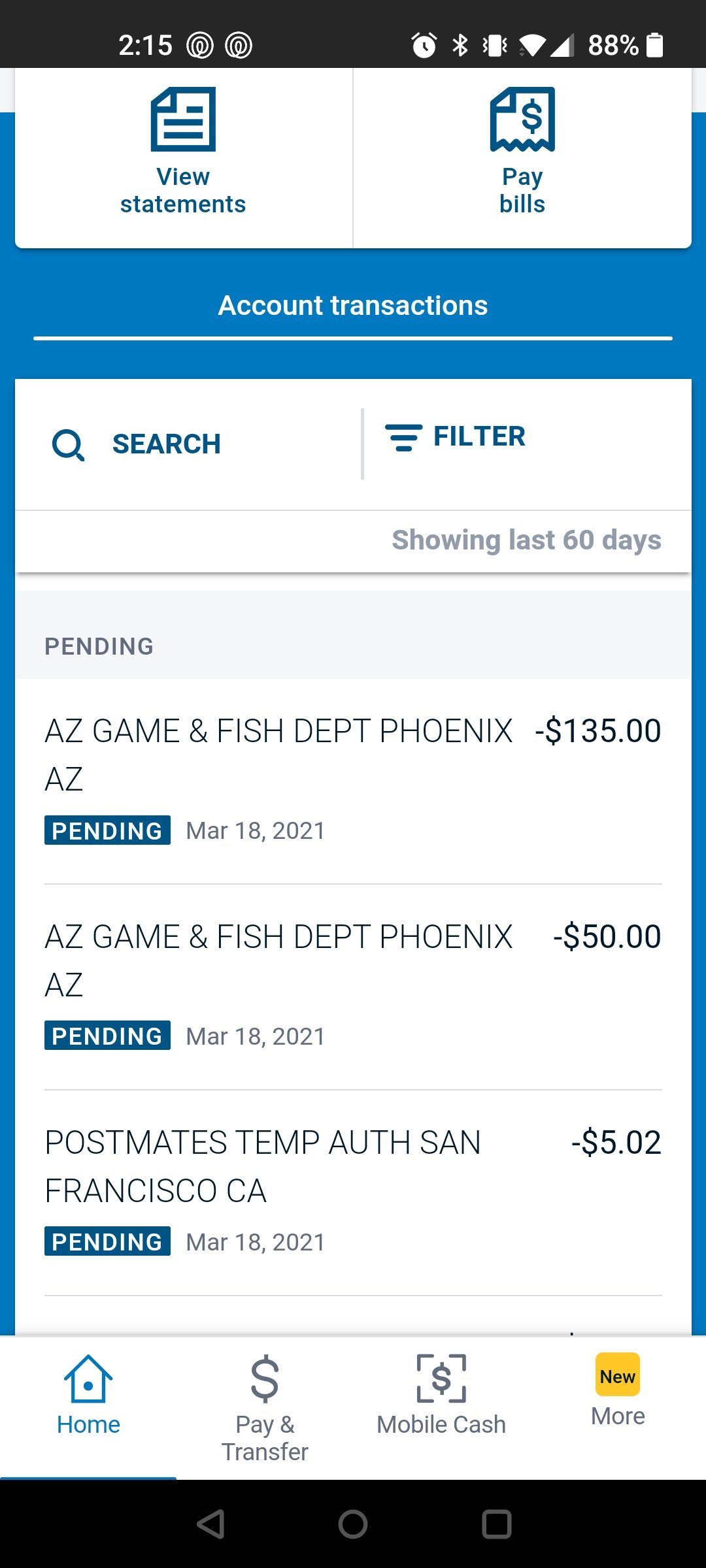Screen dimensions: 706x1568
Task: Switch to the Home tab
Action: (88, 1407)
